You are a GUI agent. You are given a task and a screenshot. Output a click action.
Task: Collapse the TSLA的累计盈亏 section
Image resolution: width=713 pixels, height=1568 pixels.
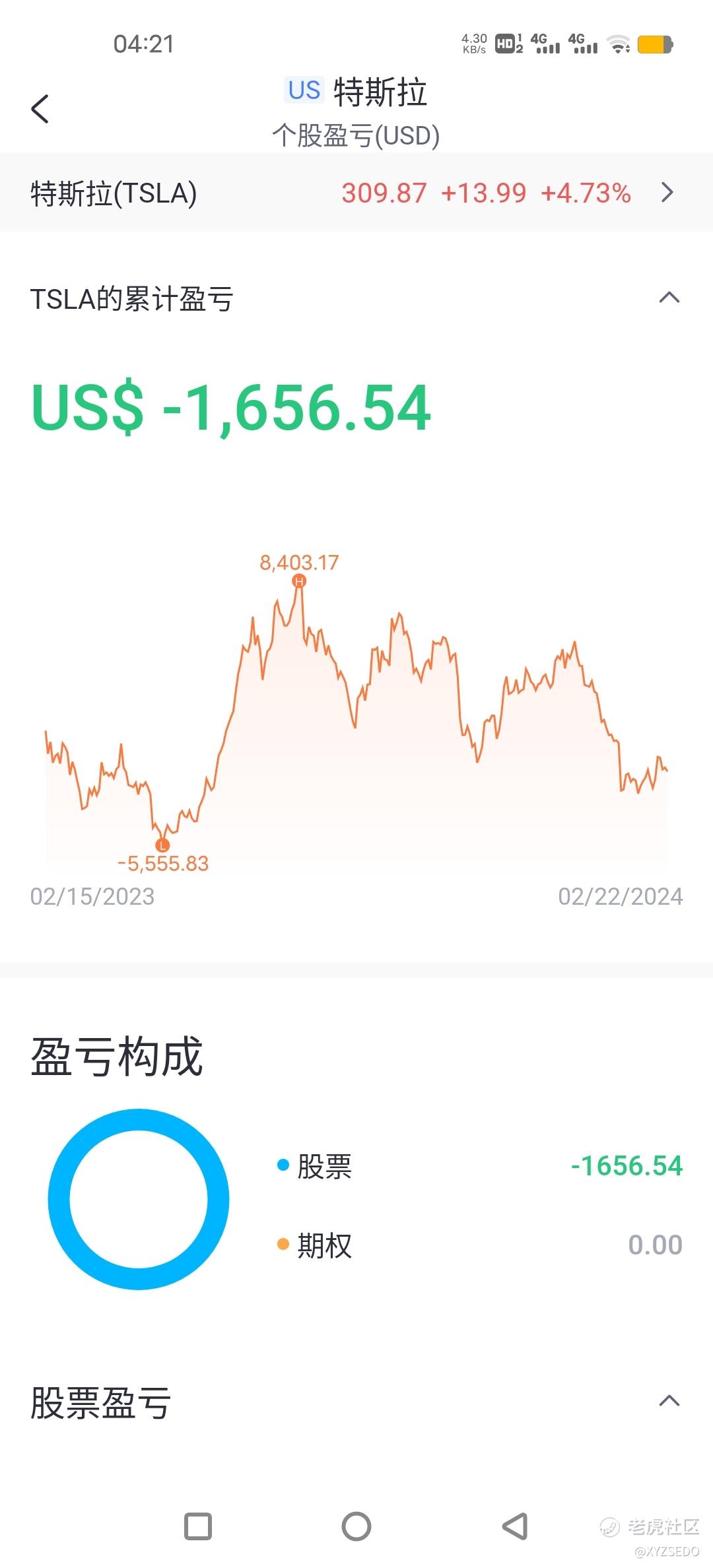click(669, 298)
